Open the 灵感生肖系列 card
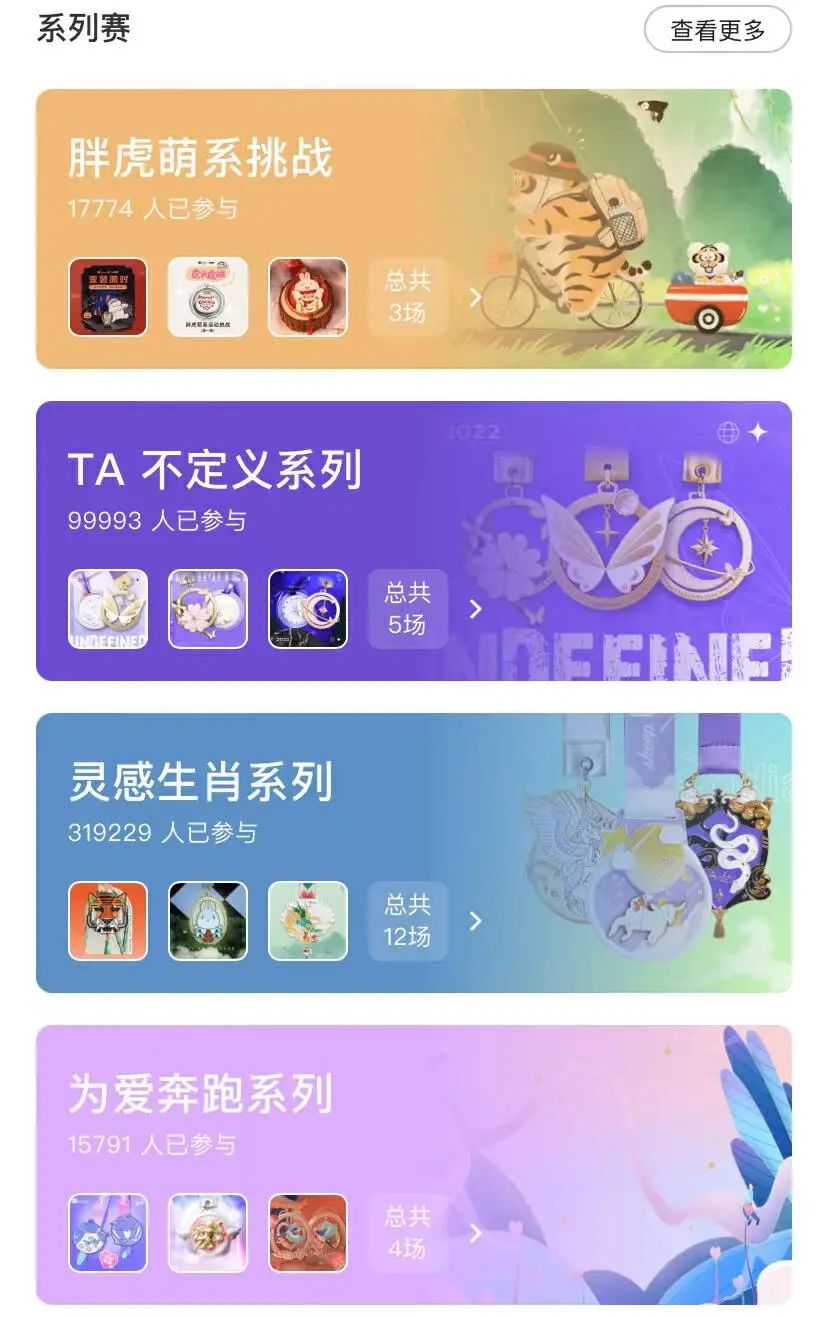 (200, 783)
